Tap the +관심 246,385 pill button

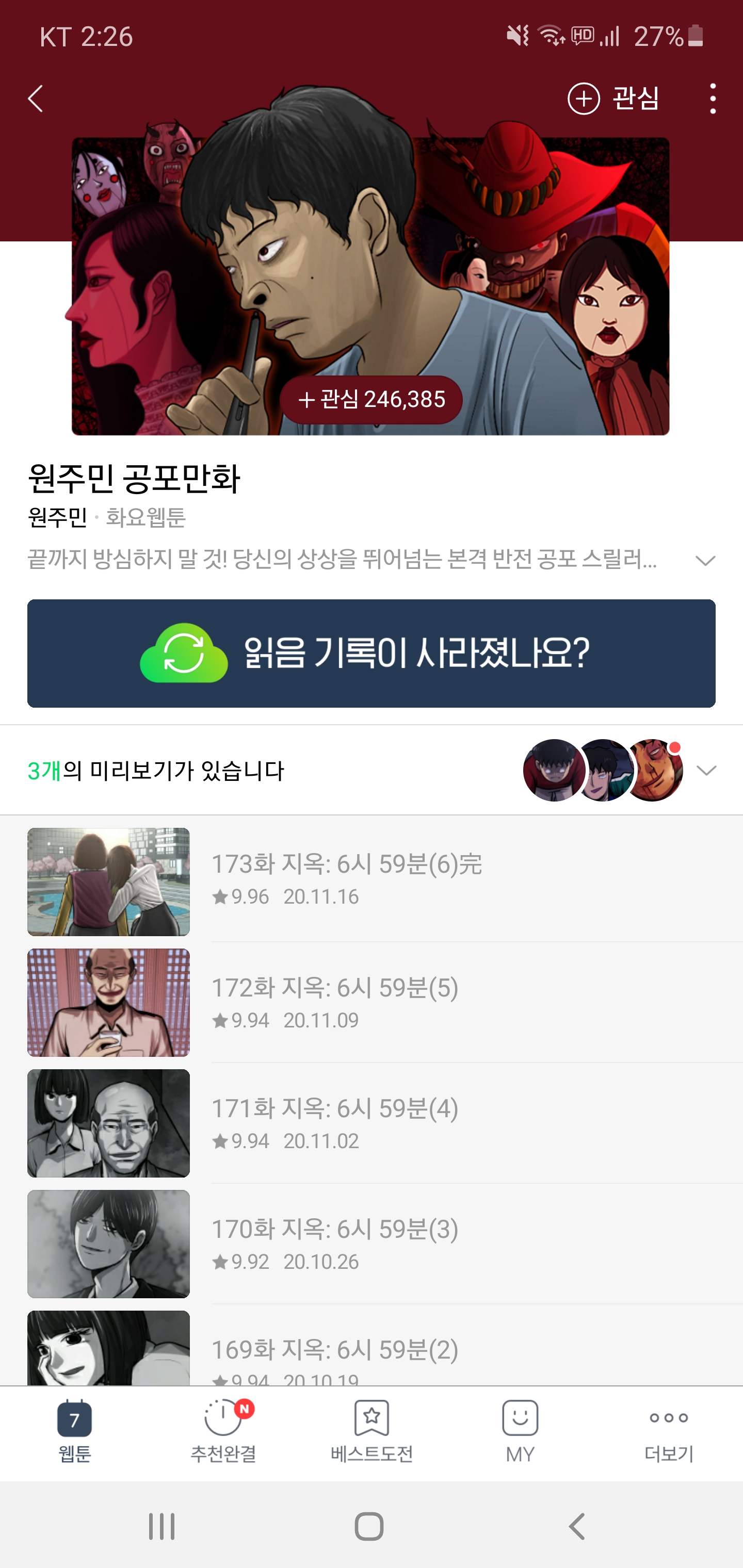coord(371,400)
